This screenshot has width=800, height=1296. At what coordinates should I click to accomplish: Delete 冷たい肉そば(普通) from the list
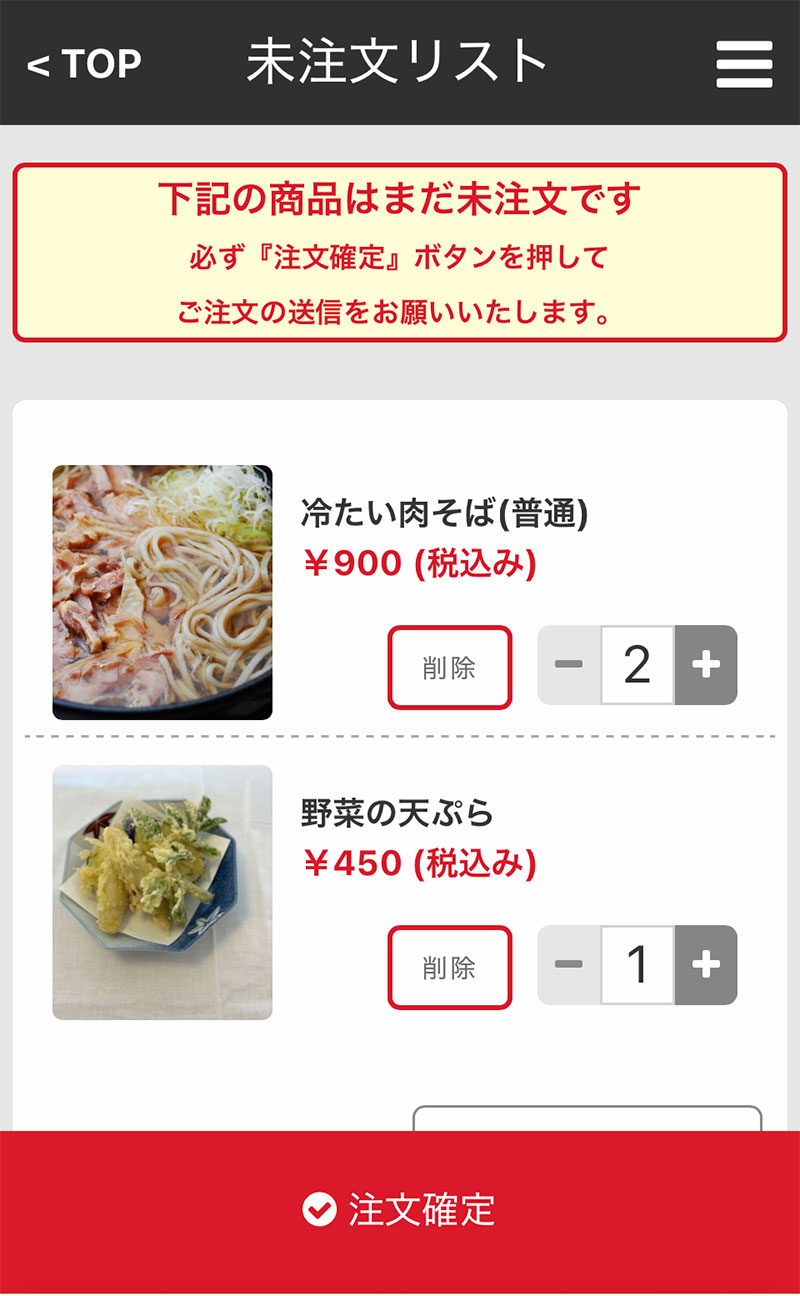pos(449,668)
